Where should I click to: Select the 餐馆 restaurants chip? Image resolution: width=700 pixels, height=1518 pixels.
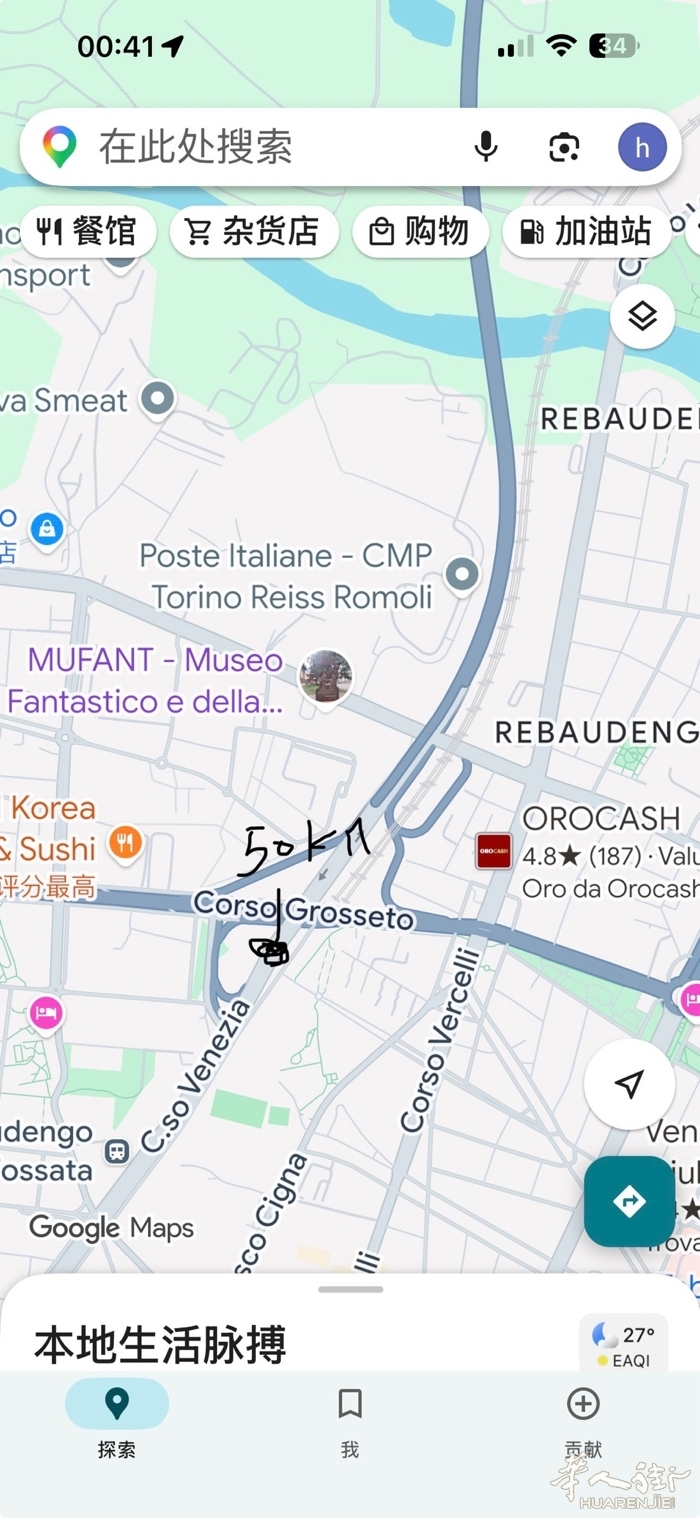pyautogui.click(x=87, y=232)
